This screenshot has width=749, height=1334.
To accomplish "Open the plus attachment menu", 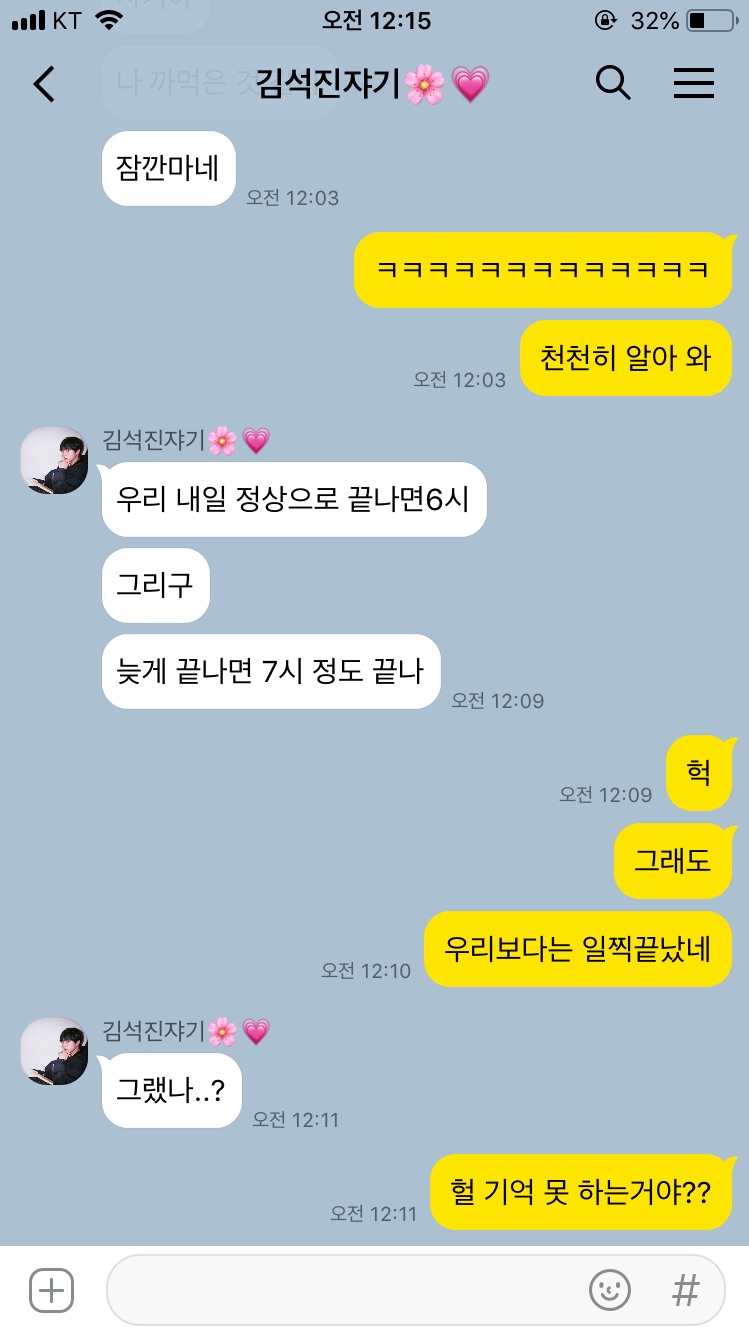I will (x=51, y=1290).
